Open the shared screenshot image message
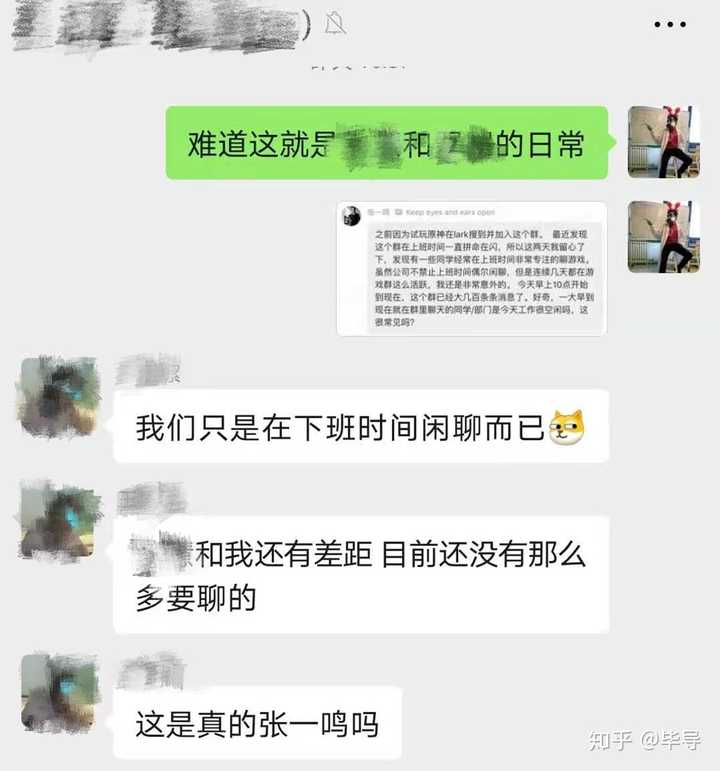720x771 pixels. (471, 267)
